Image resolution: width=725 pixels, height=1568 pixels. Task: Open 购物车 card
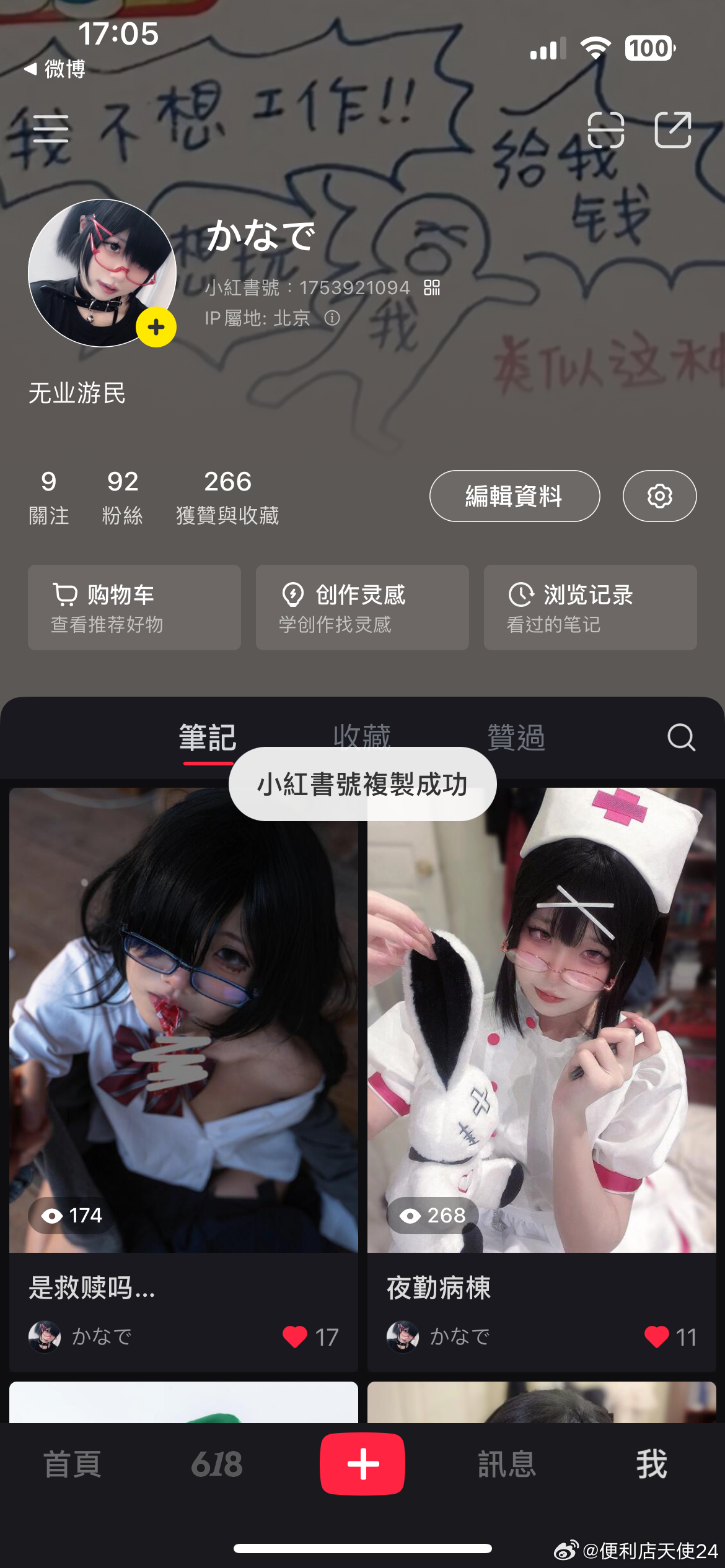click(x=134, y=608)
